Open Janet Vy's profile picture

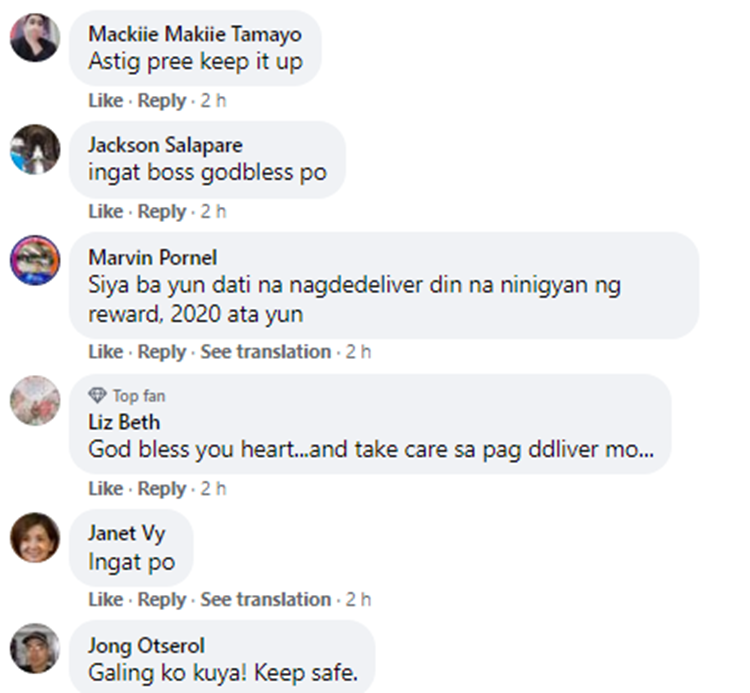tap(35, 538)
